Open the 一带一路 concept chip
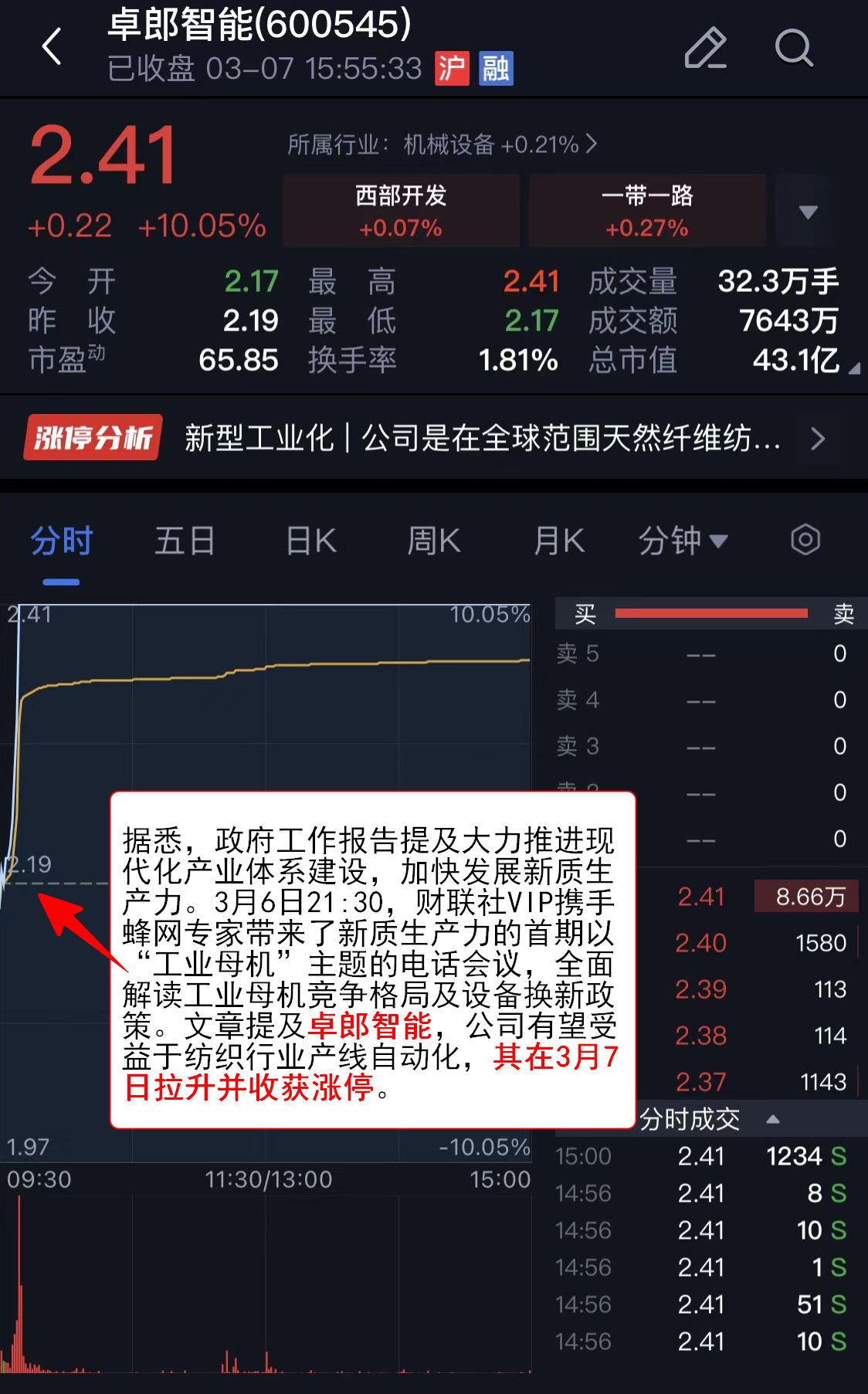This screenshot has height=1394, width=868. point(646,210)
